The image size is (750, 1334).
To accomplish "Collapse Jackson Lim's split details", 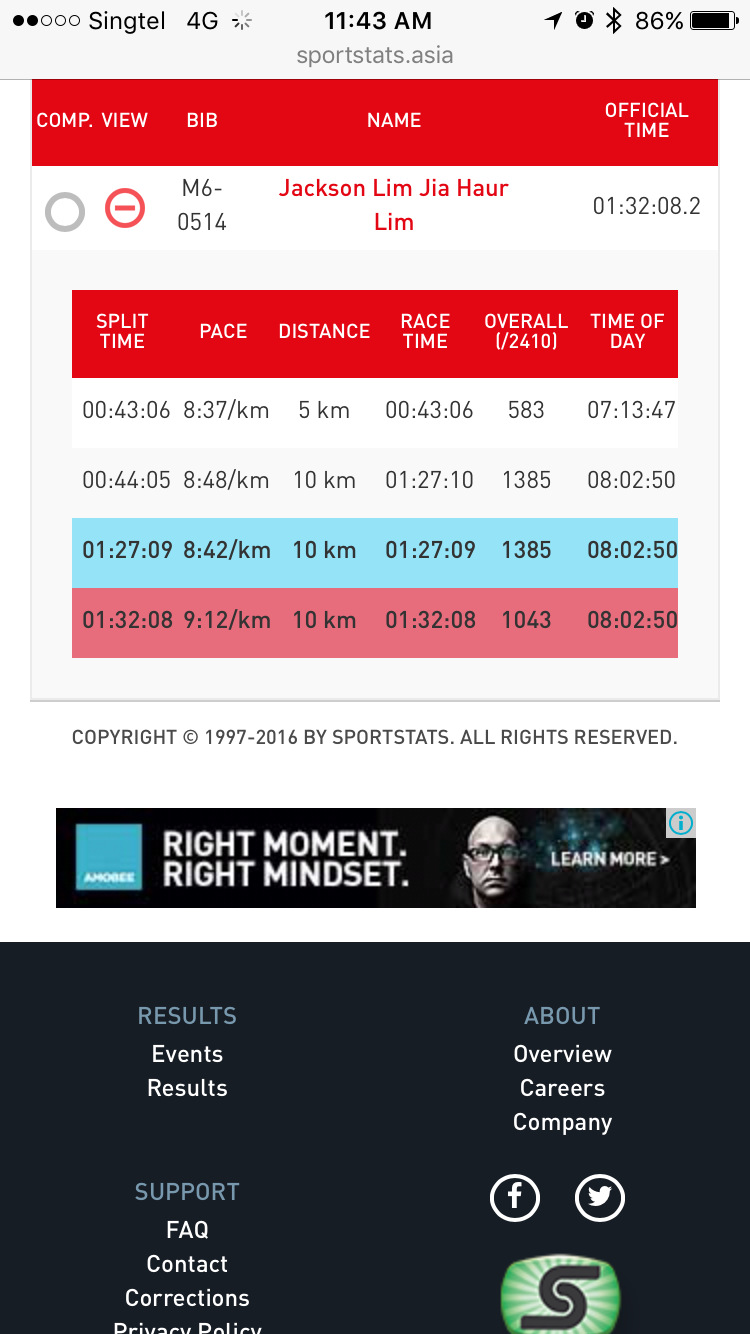I will tap(126, 209).
